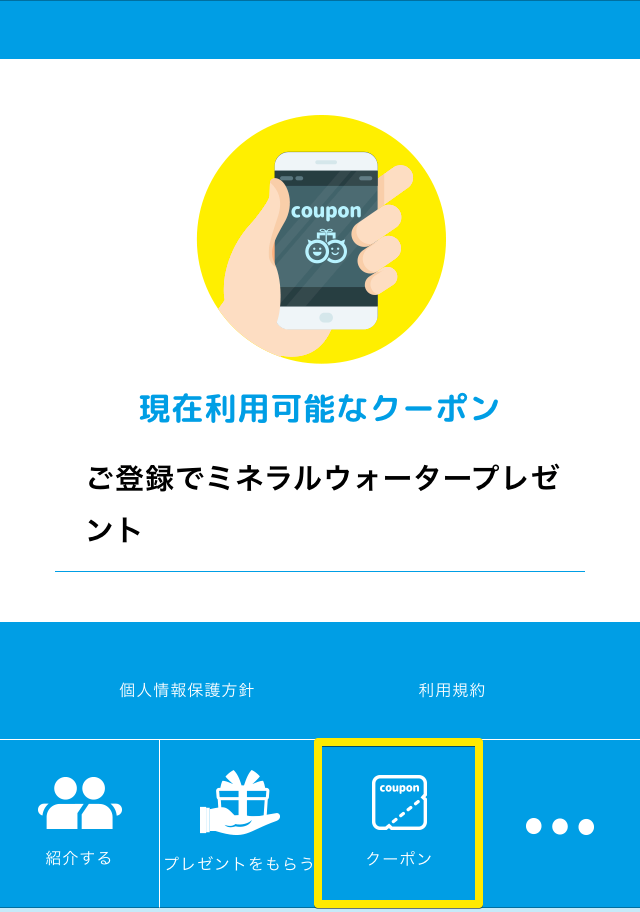Open the three-dot more menu

[560, 826]
